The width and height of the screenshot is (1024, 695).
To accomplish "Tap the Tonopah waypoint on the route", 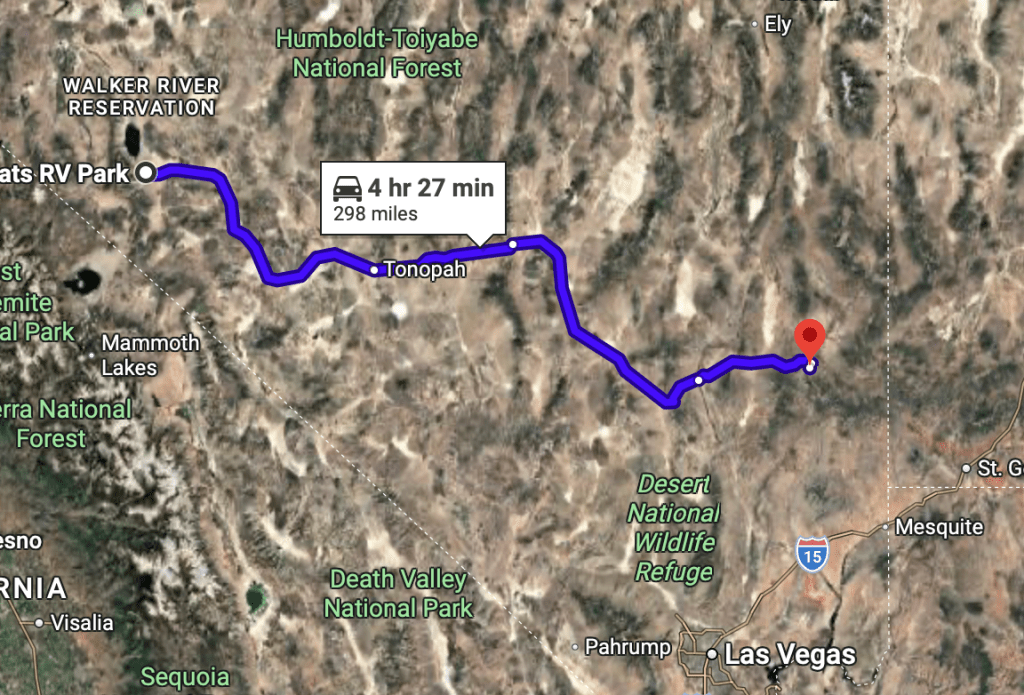I will coord(375,269).
